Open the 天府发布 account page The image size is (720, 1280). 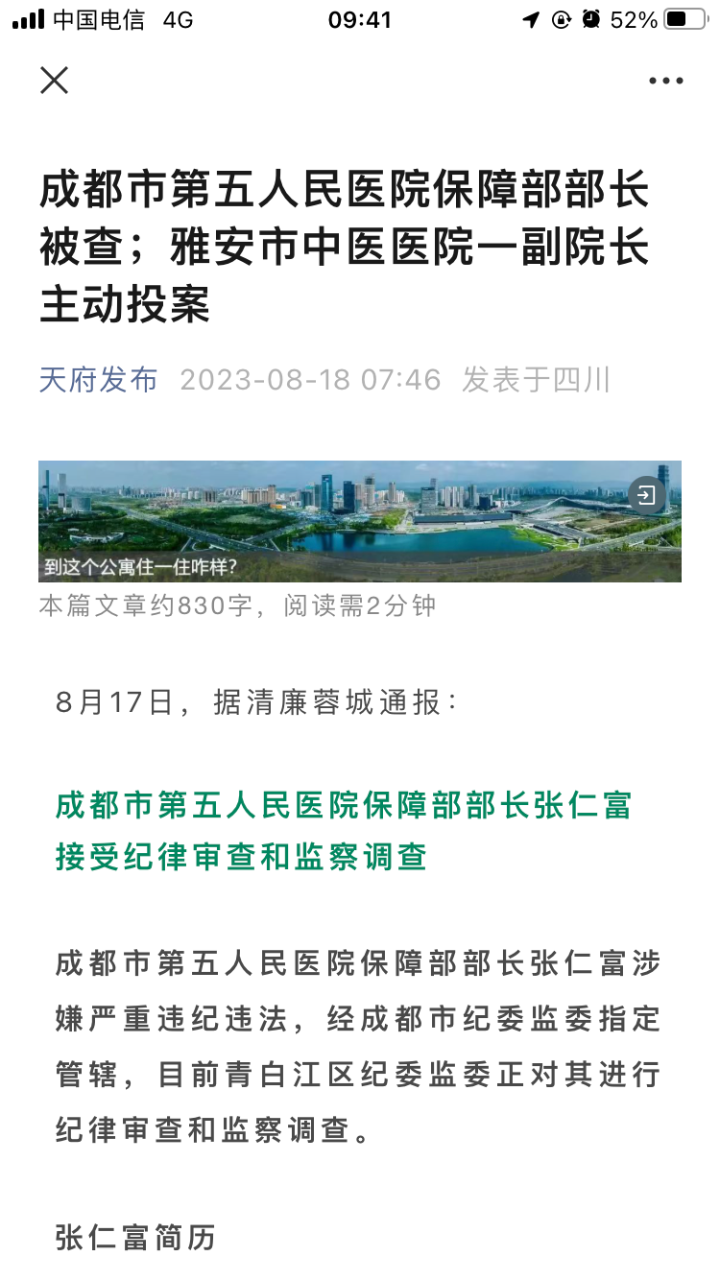[98, 380]
